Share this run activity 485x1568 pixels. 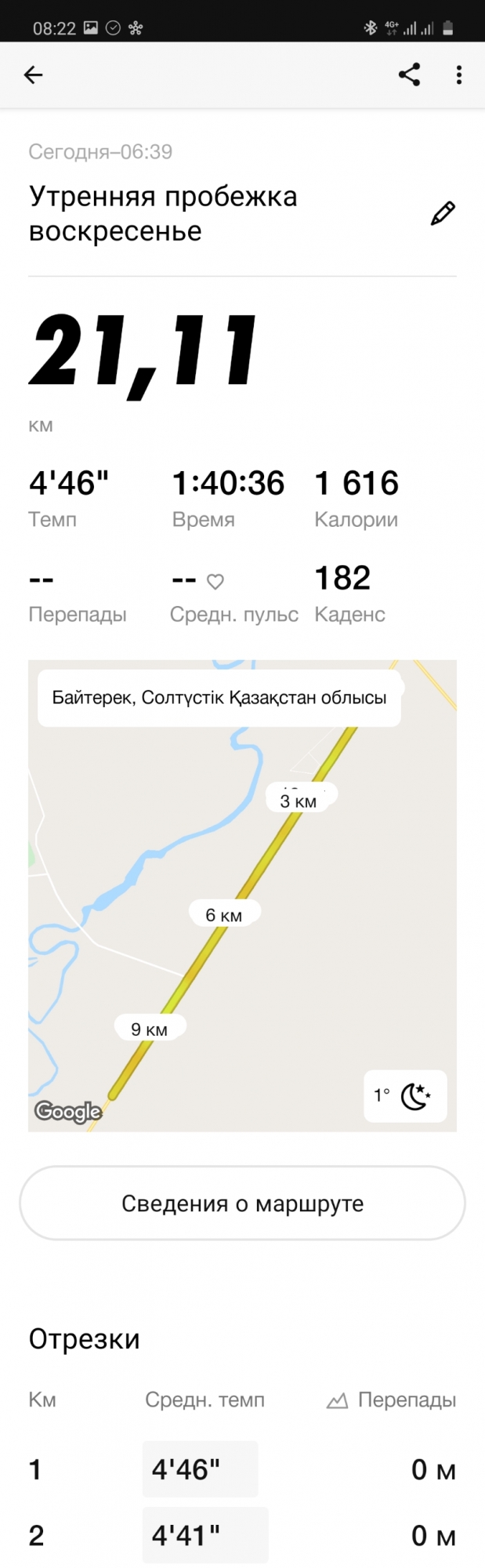pyautogui.click(x=409, y=75)
